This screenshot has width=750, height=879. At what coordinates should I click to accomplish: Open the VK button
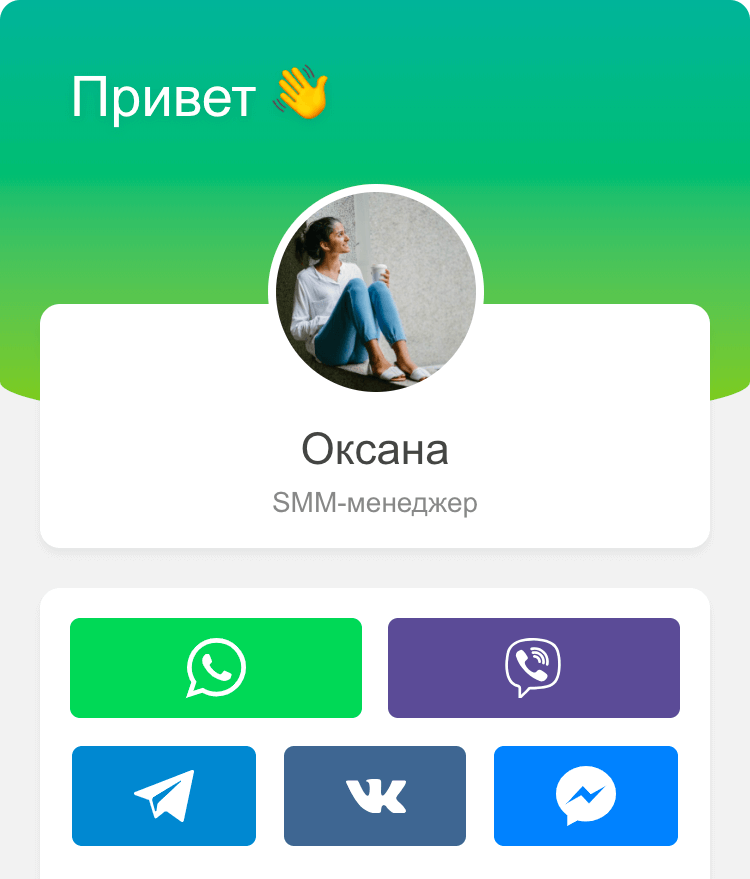pos(375,796)
